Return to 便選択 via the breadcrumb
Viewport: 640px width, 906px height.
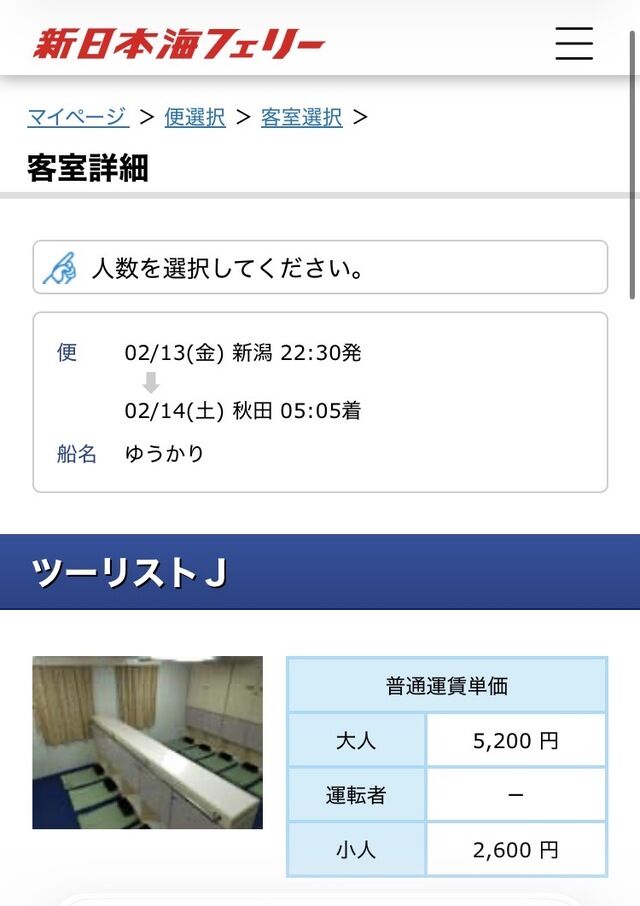click(x=195, y=117)
